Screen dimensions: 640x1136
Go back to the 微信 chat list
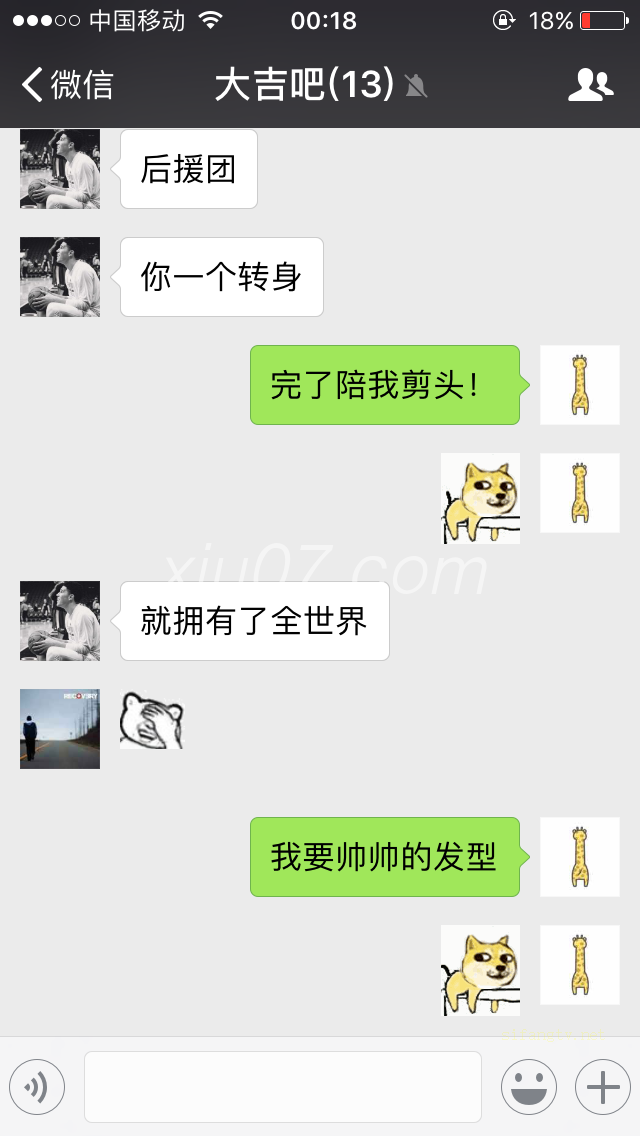point(68,85)
